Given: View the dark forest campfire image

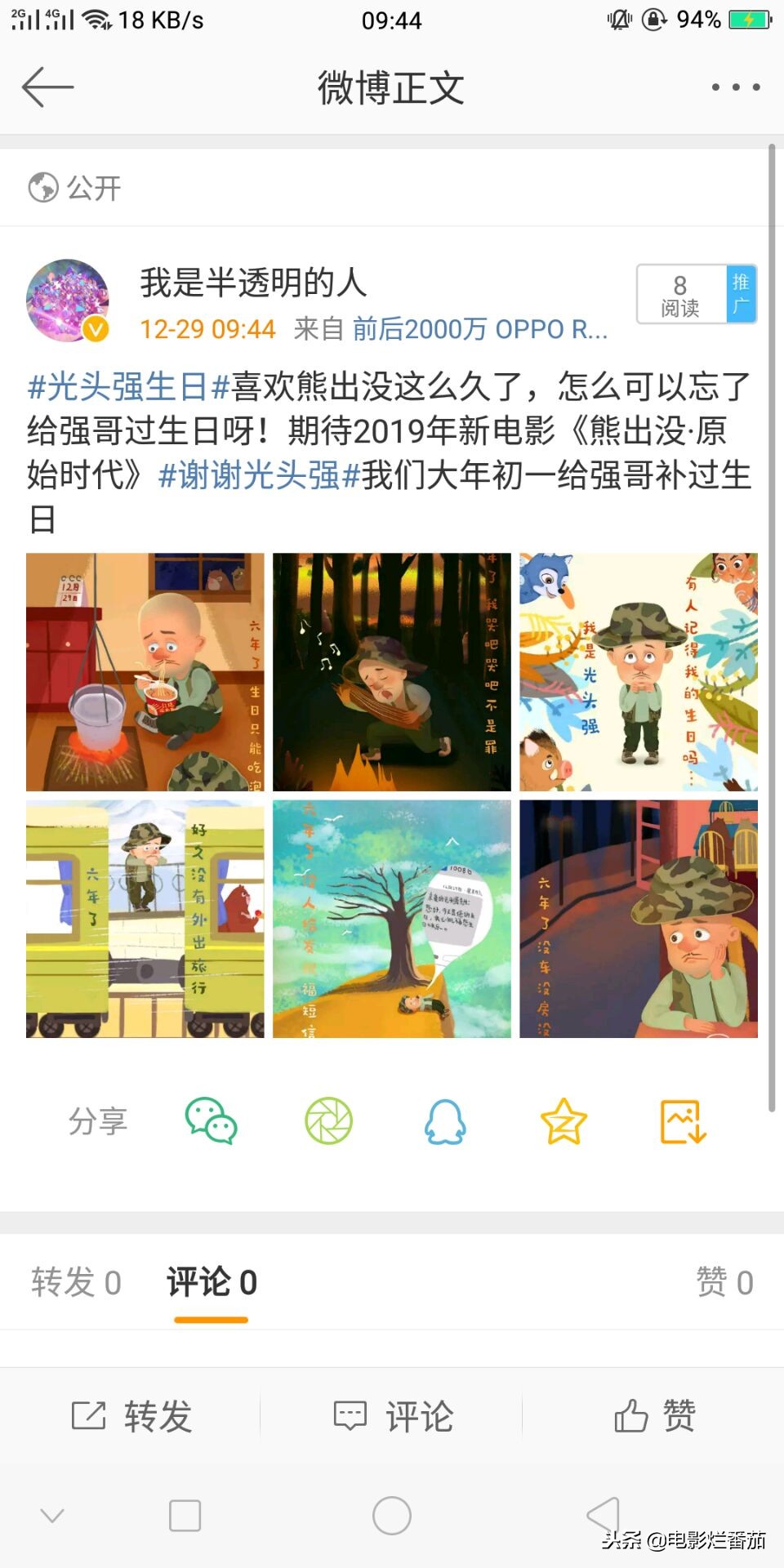Looking at the screenshot, I should point(392,672).
